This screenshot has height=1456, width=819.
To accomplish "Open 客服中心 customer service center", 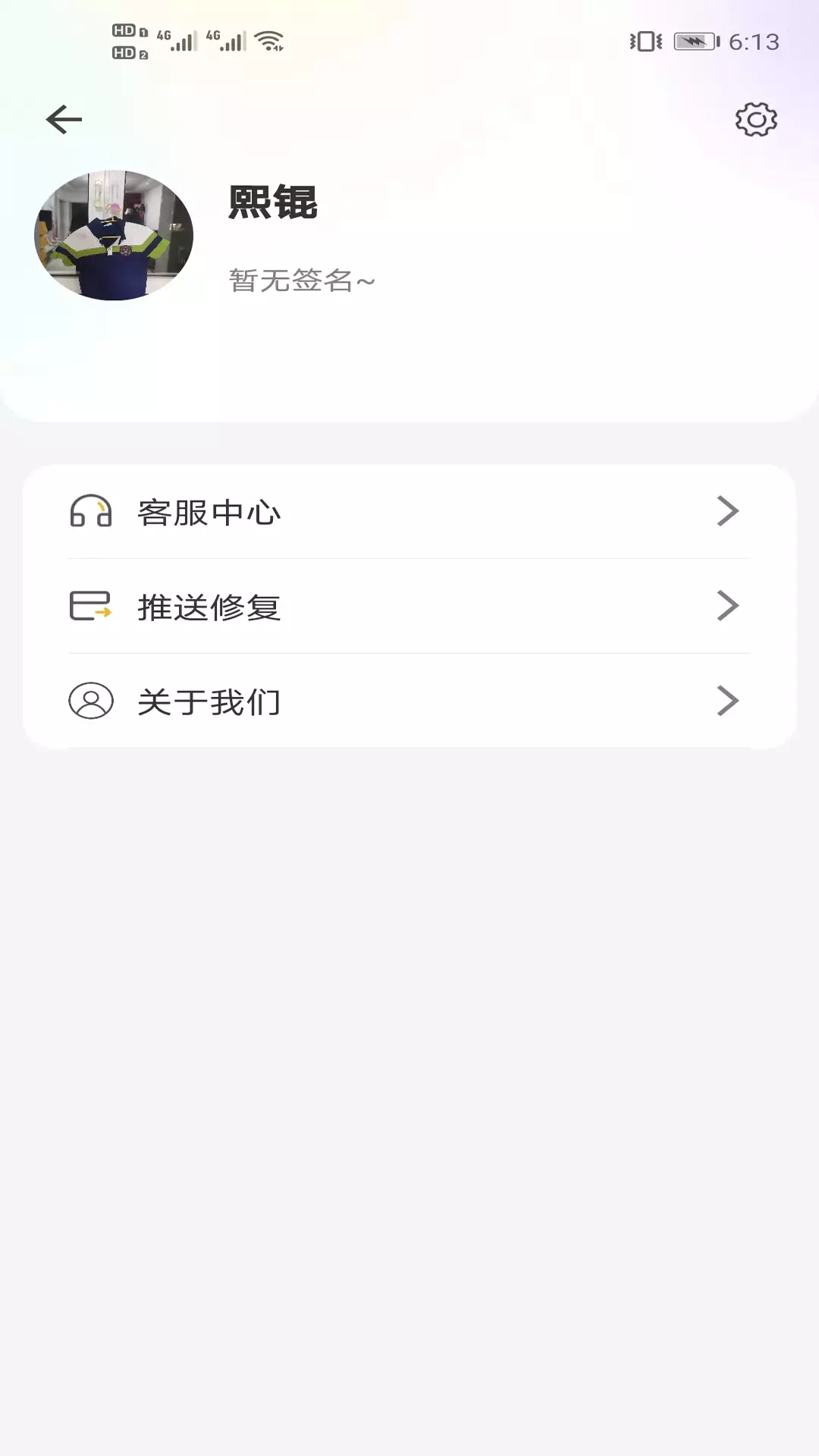I will pyautogui.click(x=409, y=512).
